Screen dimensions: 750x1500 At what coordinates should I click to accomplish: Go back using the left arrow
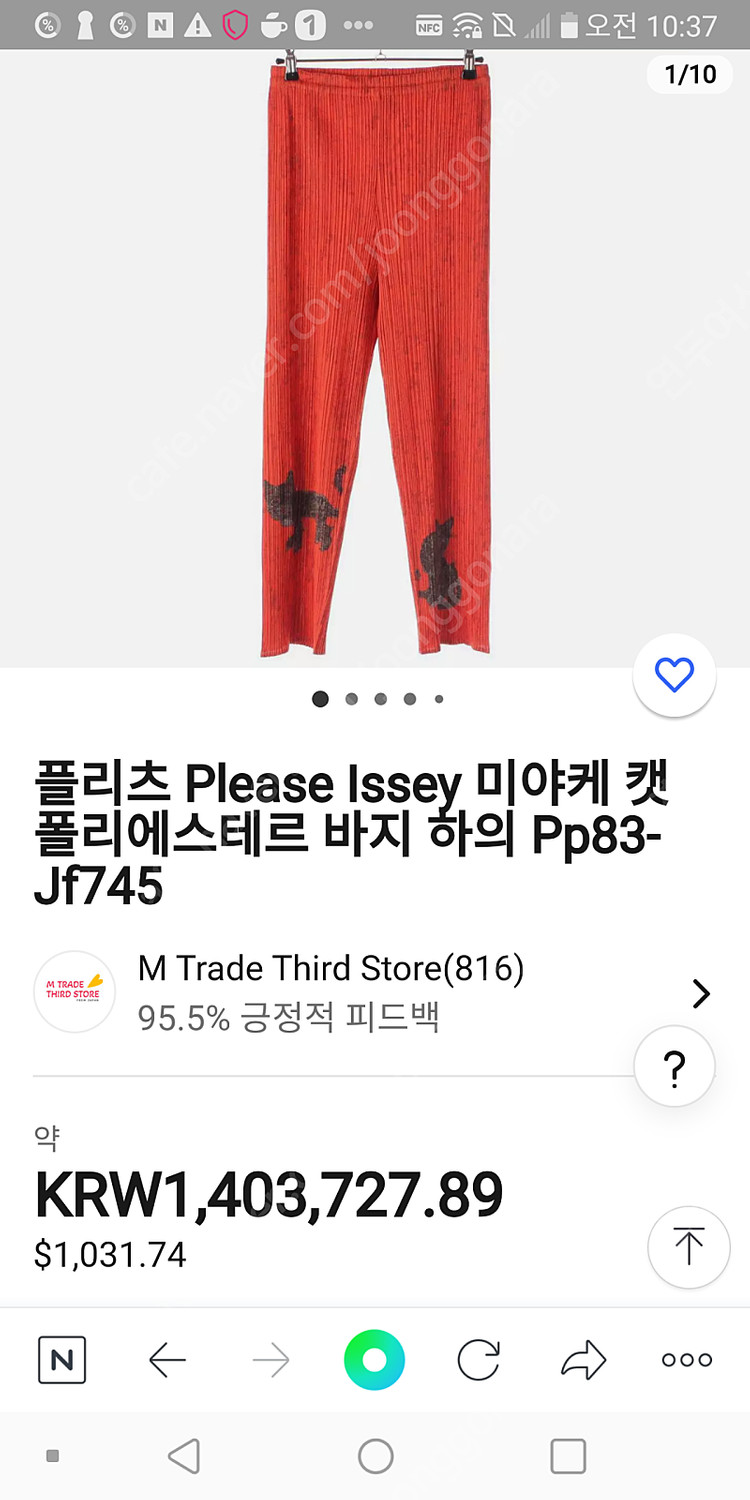coord(167,1359)
